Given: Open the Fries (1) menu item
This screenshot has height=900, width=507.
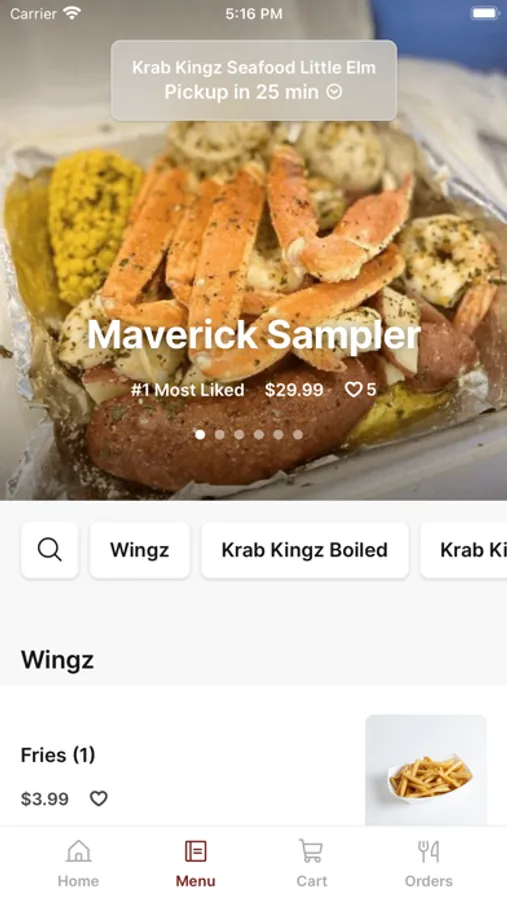Looking at the screenshot, I should tap(253, 770).
